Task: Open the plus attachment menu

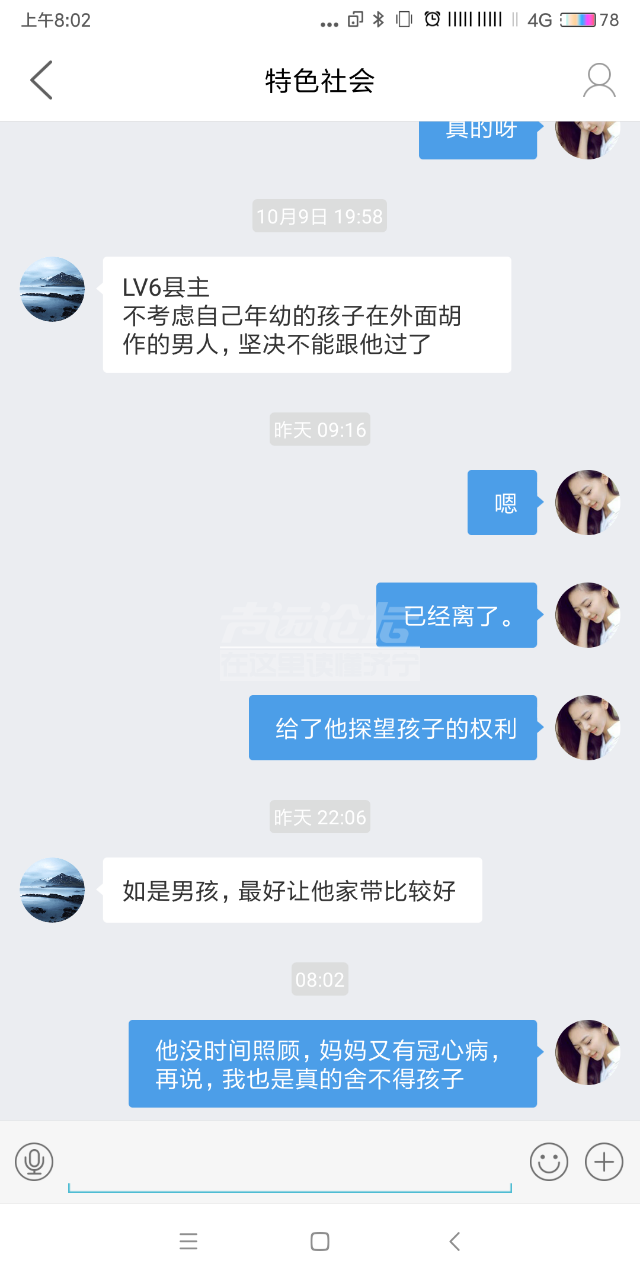Action: [604, 1161]
